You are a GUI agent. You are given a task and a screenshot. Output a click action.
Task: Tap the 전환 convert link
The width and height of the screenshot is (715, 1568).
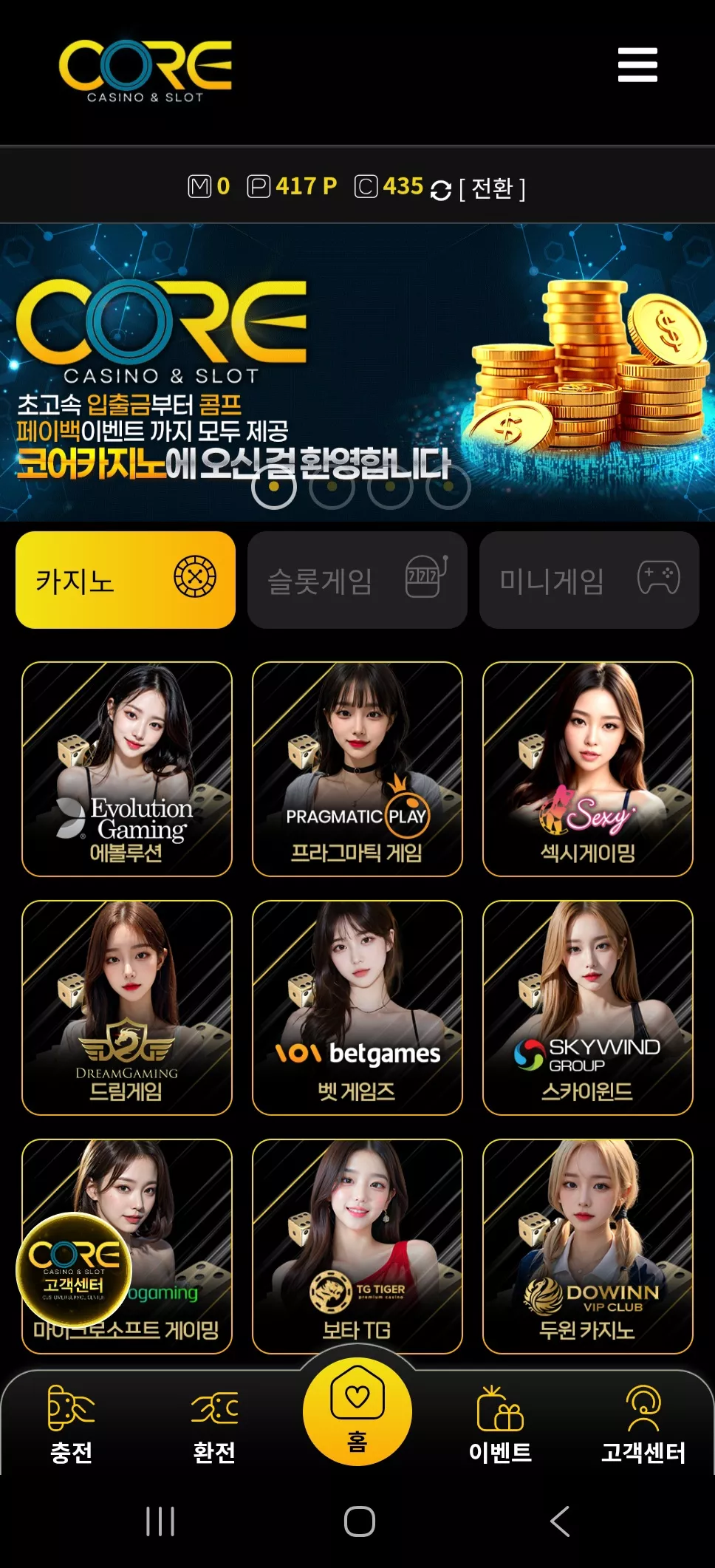492,188
